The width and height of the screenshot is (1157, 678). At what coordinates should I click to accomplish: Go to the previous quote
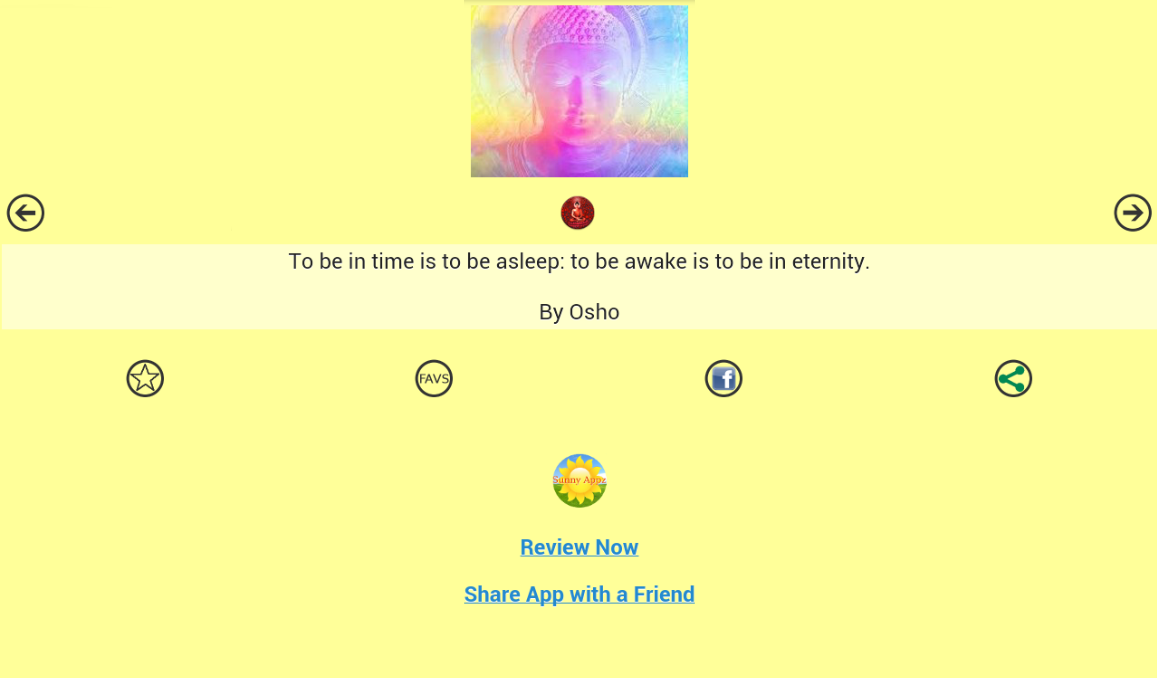pos(26,213)
